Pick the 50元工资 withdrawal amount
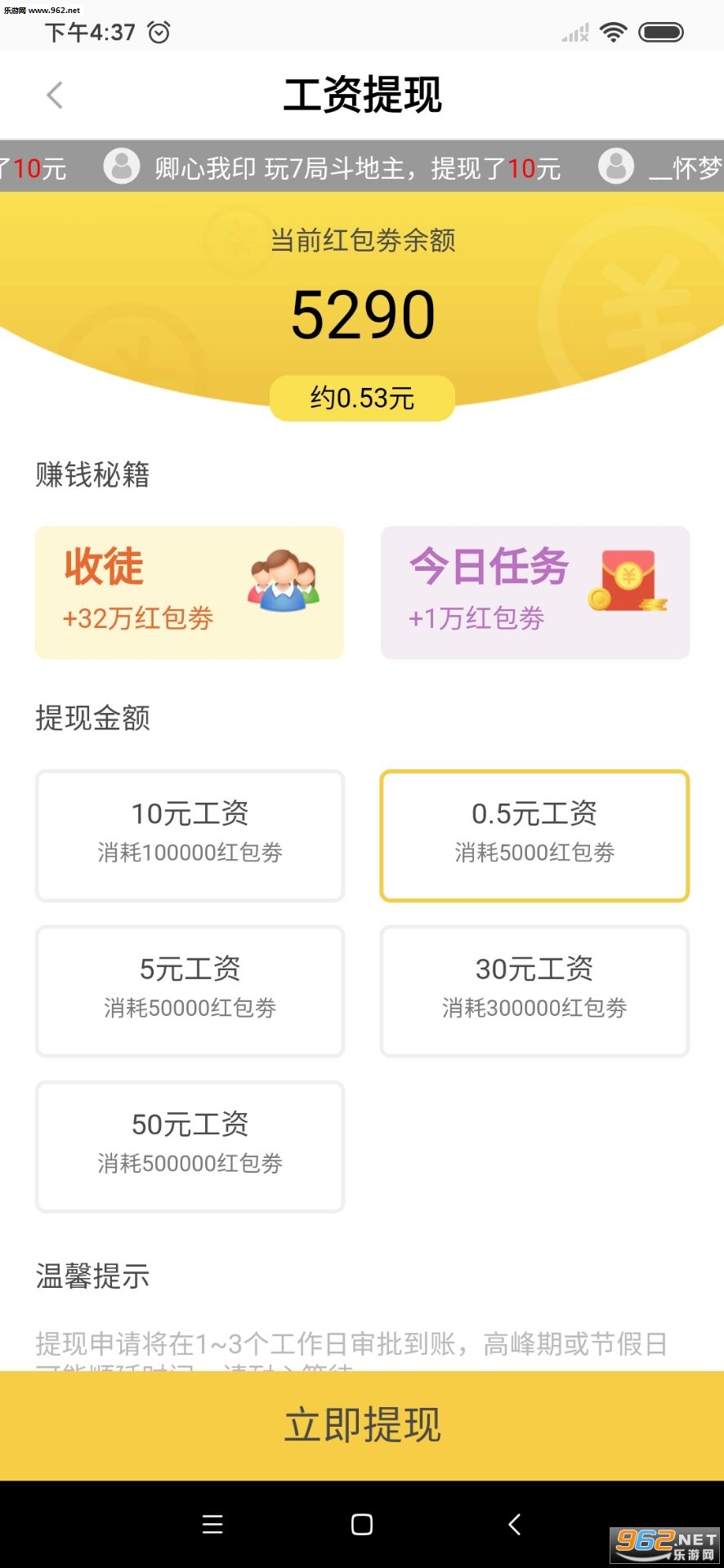Image resolution: width=724 pixels, height=1568 pixels. 190,1146
